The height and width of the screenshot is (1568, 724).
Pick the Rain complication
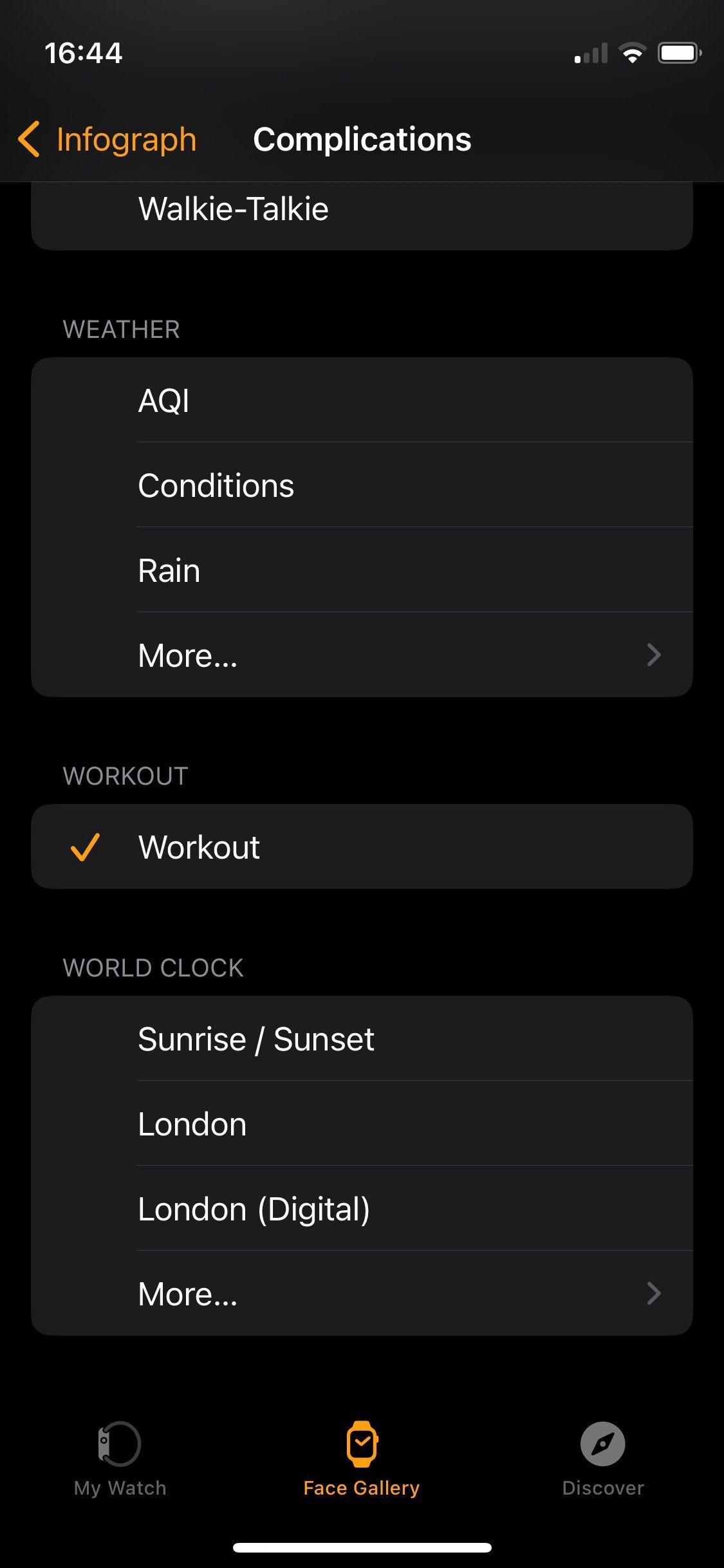coord(362,570)
